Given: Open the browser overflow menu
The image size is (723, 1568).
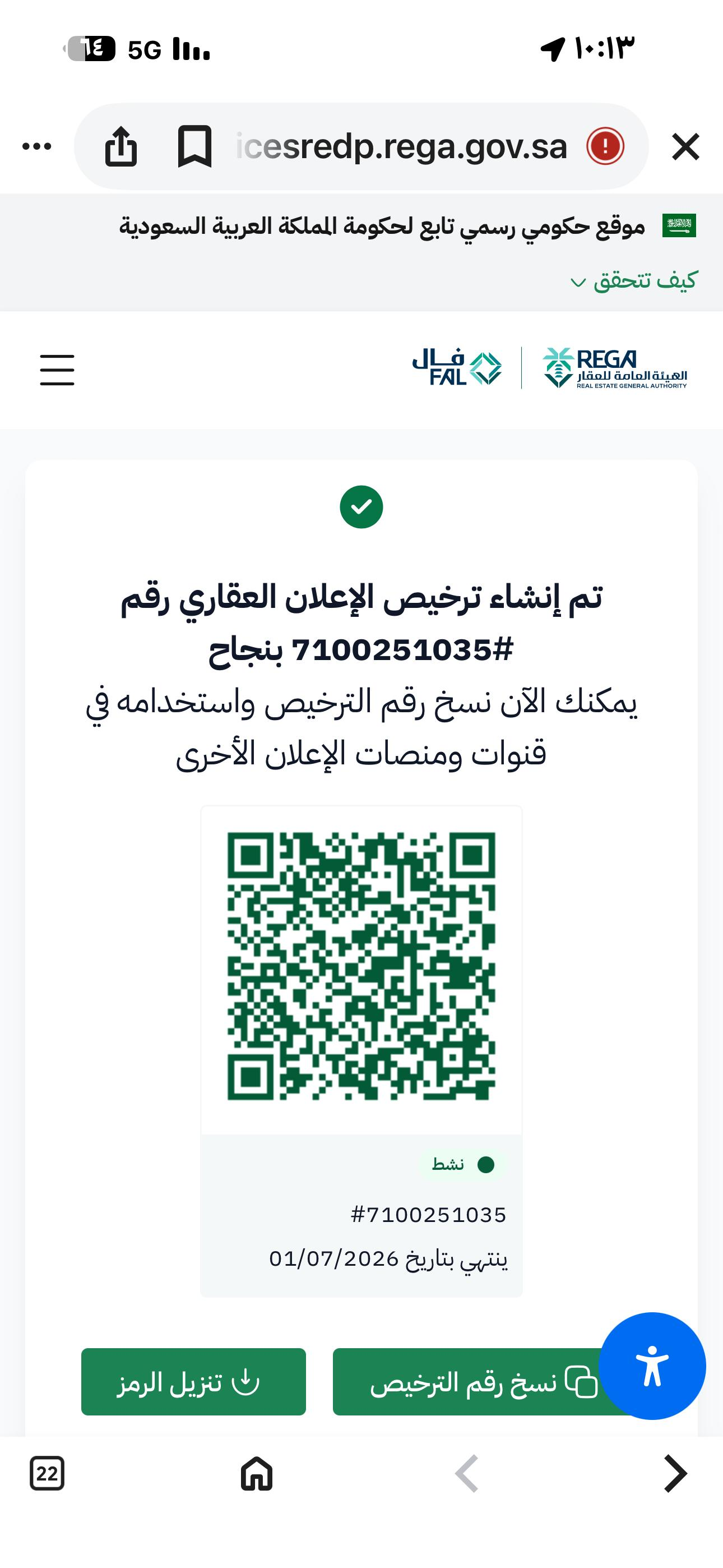Looking at the screenshot, I should pyautogui.click(x=36, y=146).
